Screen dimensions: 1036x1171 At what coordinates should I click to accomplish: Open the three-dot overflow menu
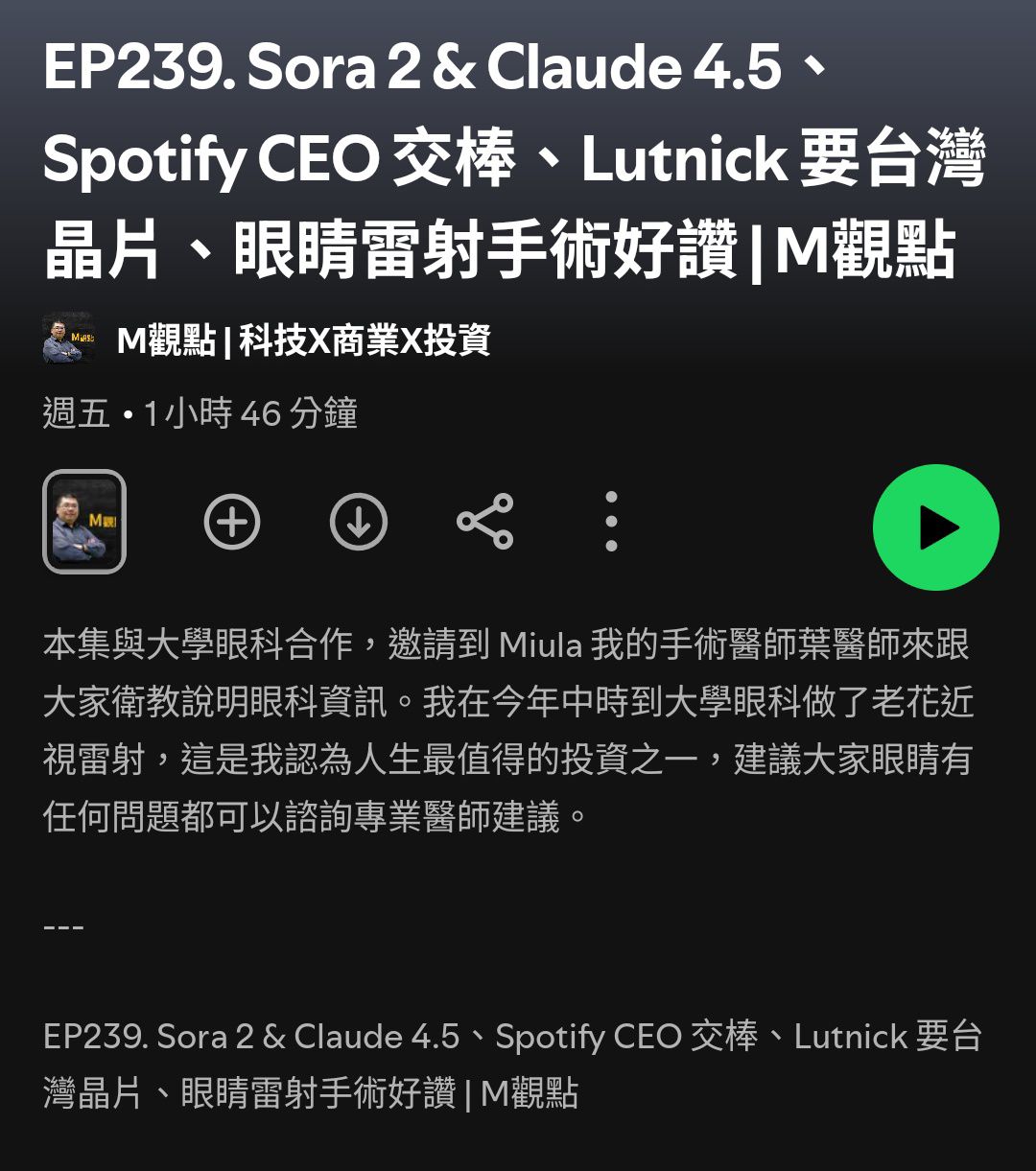click(x=611, y=523)
